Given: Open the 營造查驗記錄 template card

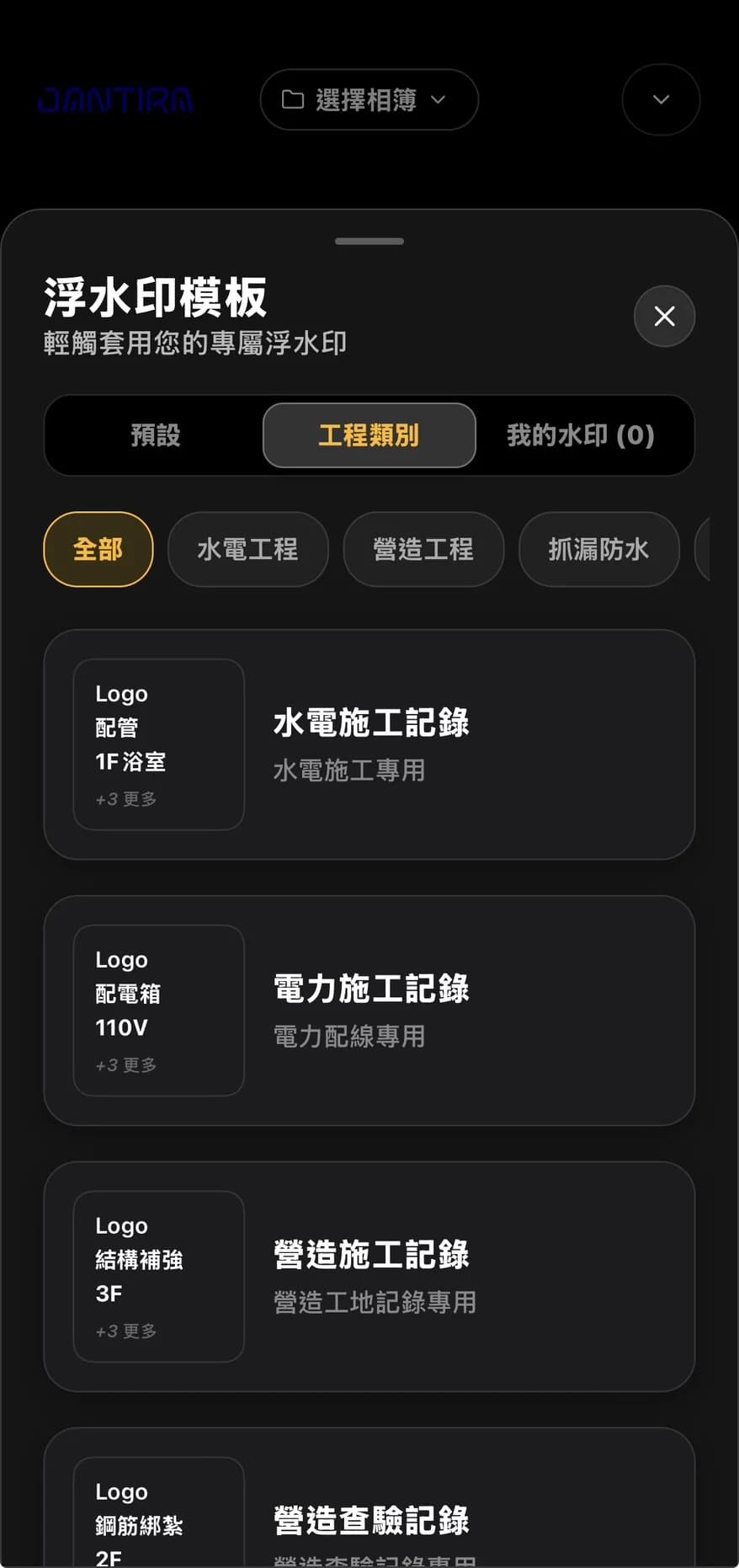Looking at the screenshot, I should click(x=369, y=1507).
